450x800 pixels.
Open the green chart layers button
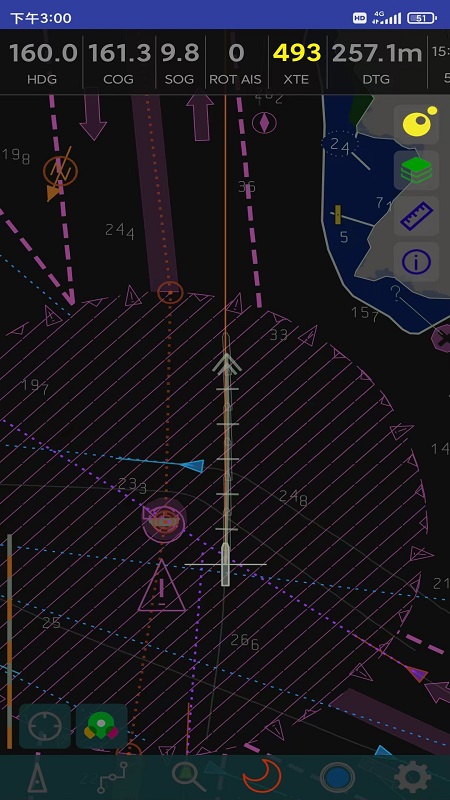(416, 170)
